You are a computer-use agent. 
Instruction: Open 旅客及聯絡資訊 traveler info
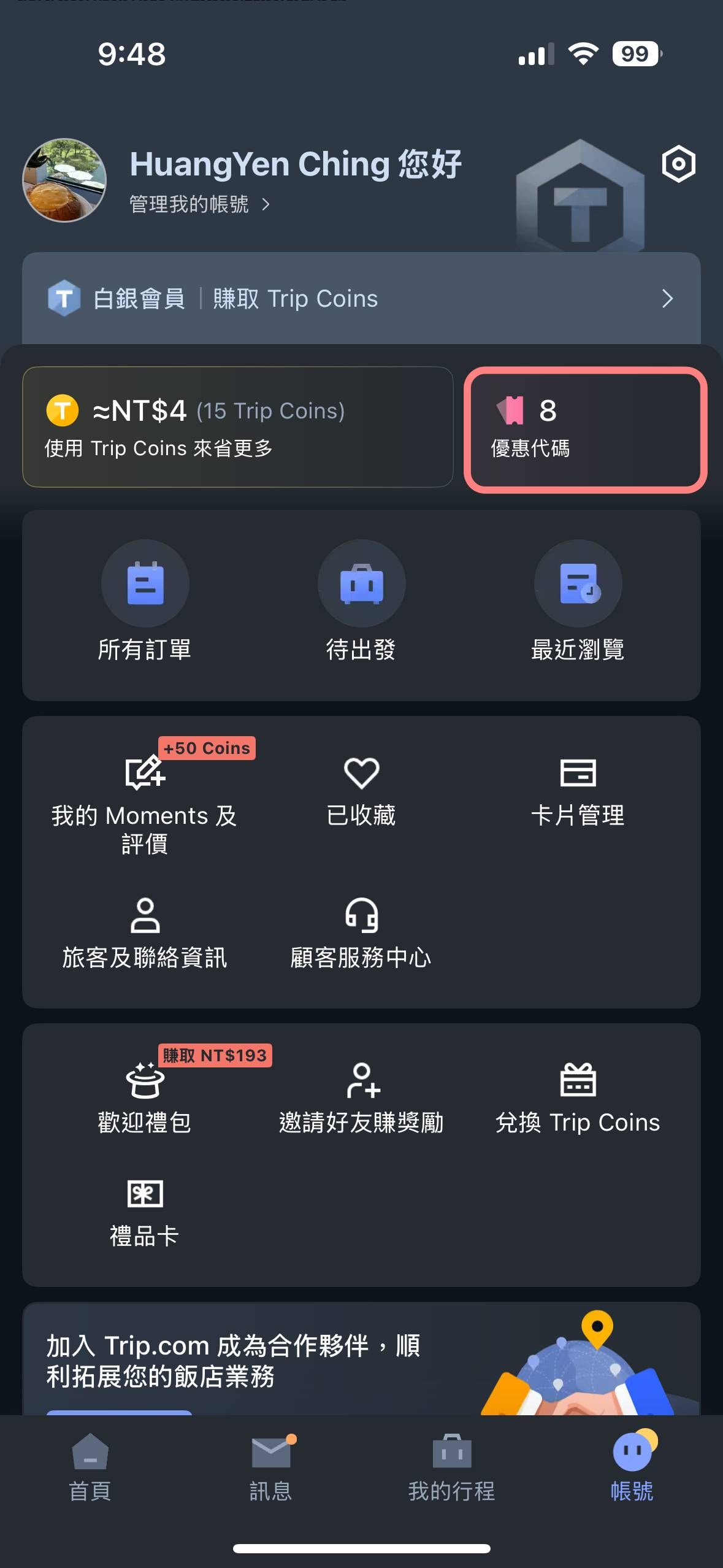coord(145,932)
